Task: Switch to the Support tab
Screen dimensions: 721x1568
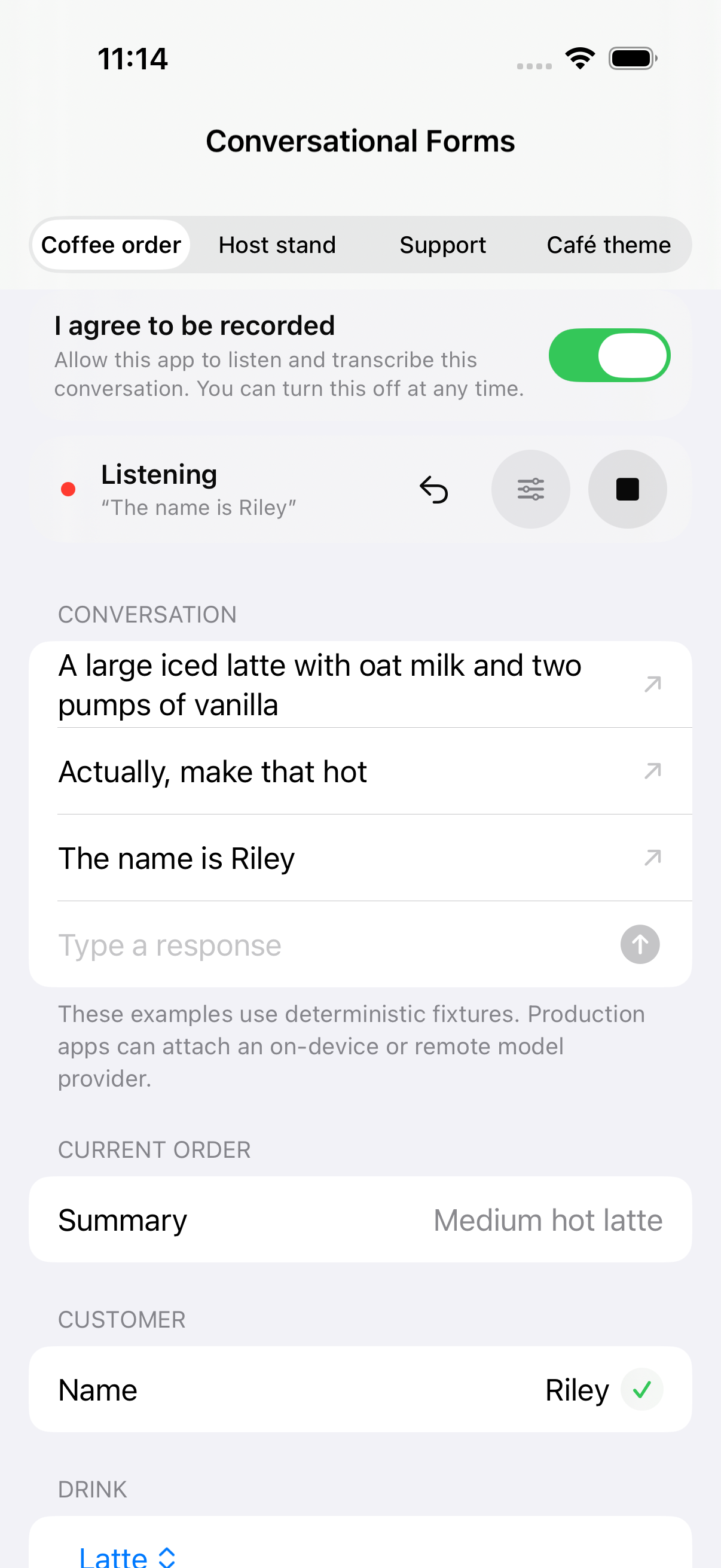Action: pyautogui.click(x=442, y=245)
